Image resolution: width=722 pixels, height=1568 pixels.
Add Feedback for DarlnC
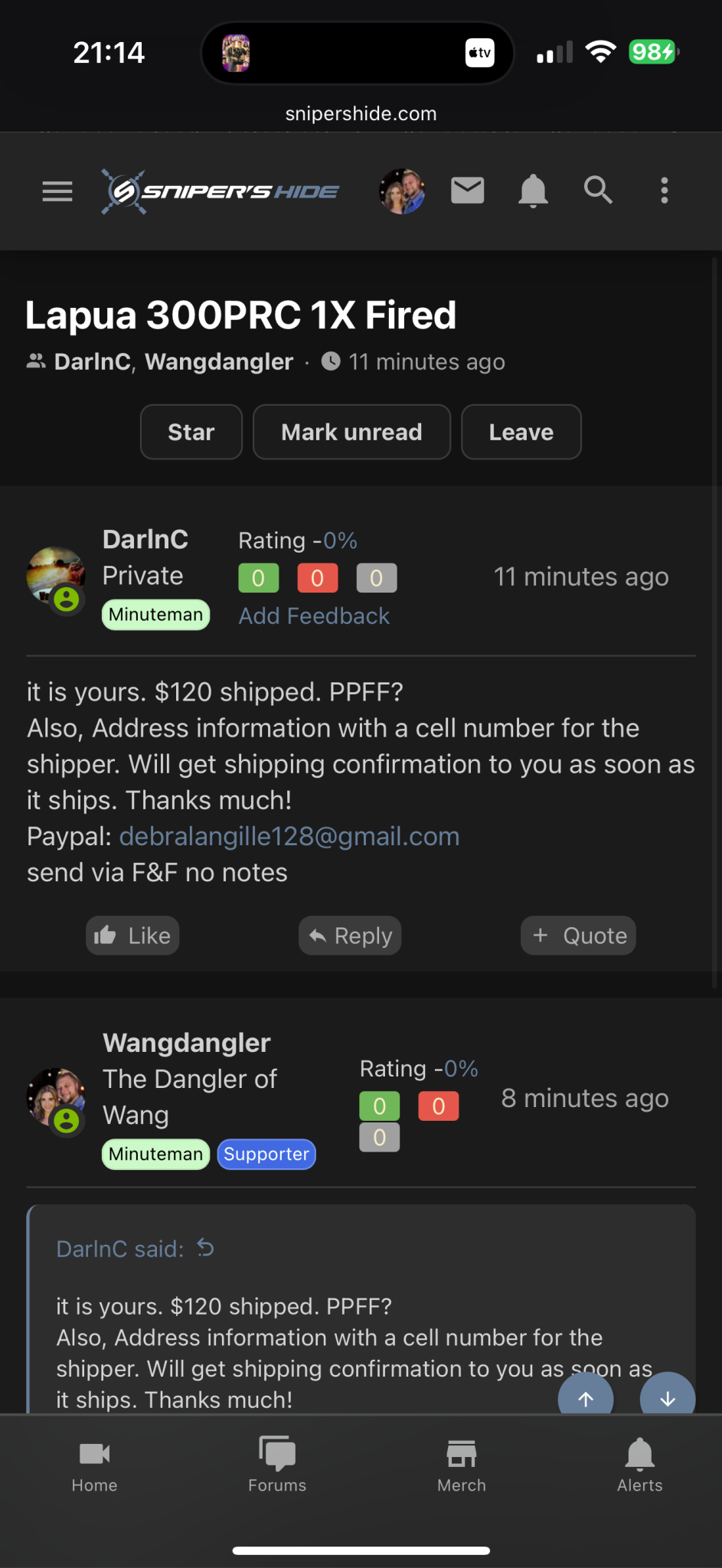coord(314,616)
